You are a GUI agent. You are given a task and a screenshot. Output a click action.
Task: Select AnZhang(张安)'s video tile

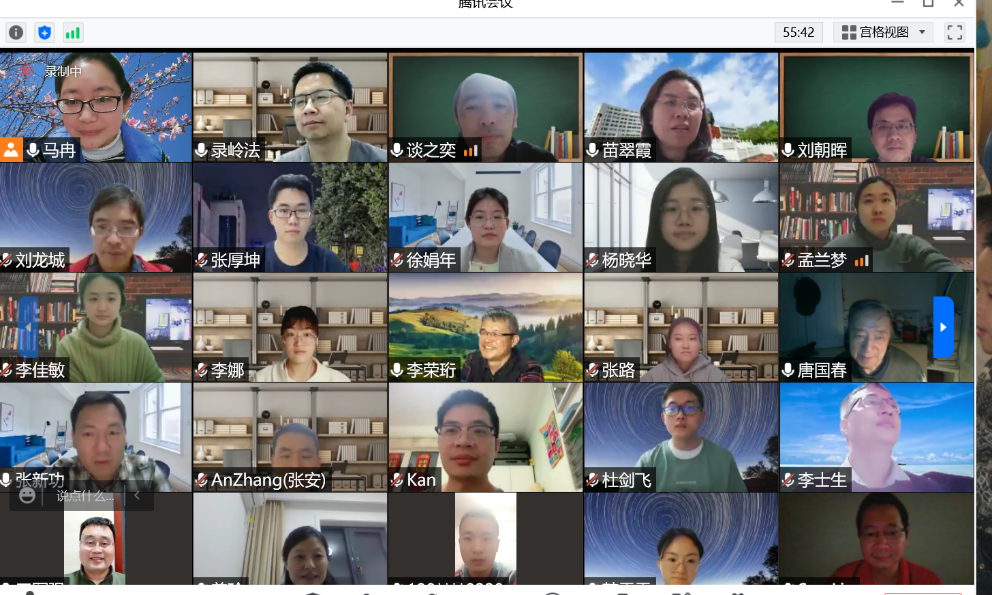pos(290,435)
